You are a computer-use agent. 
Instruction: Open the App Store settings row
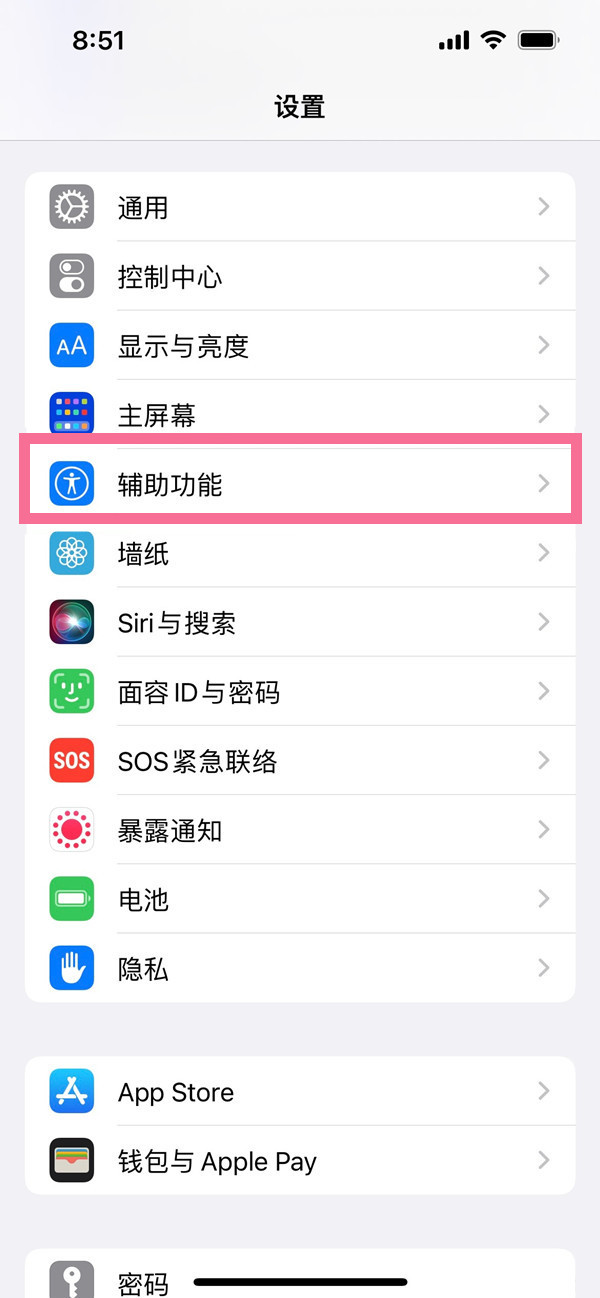300,1092
